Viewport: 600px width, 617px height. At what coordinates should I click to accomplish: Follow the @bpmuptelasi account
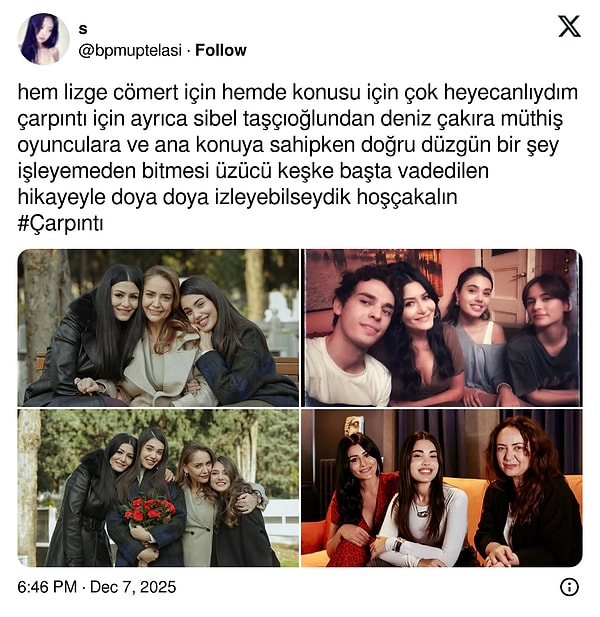tap(221, 50)
